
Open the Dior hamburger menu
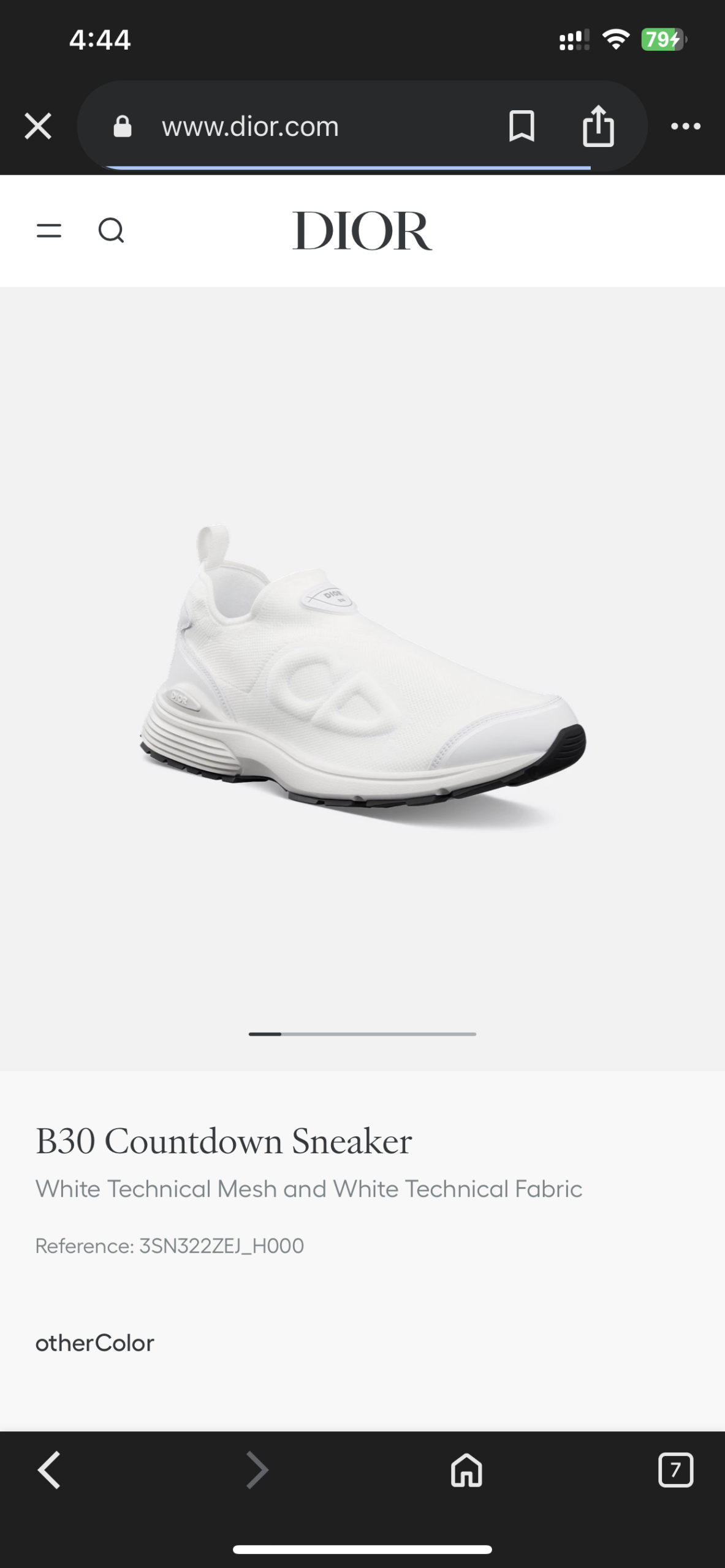tap(49, 231)
